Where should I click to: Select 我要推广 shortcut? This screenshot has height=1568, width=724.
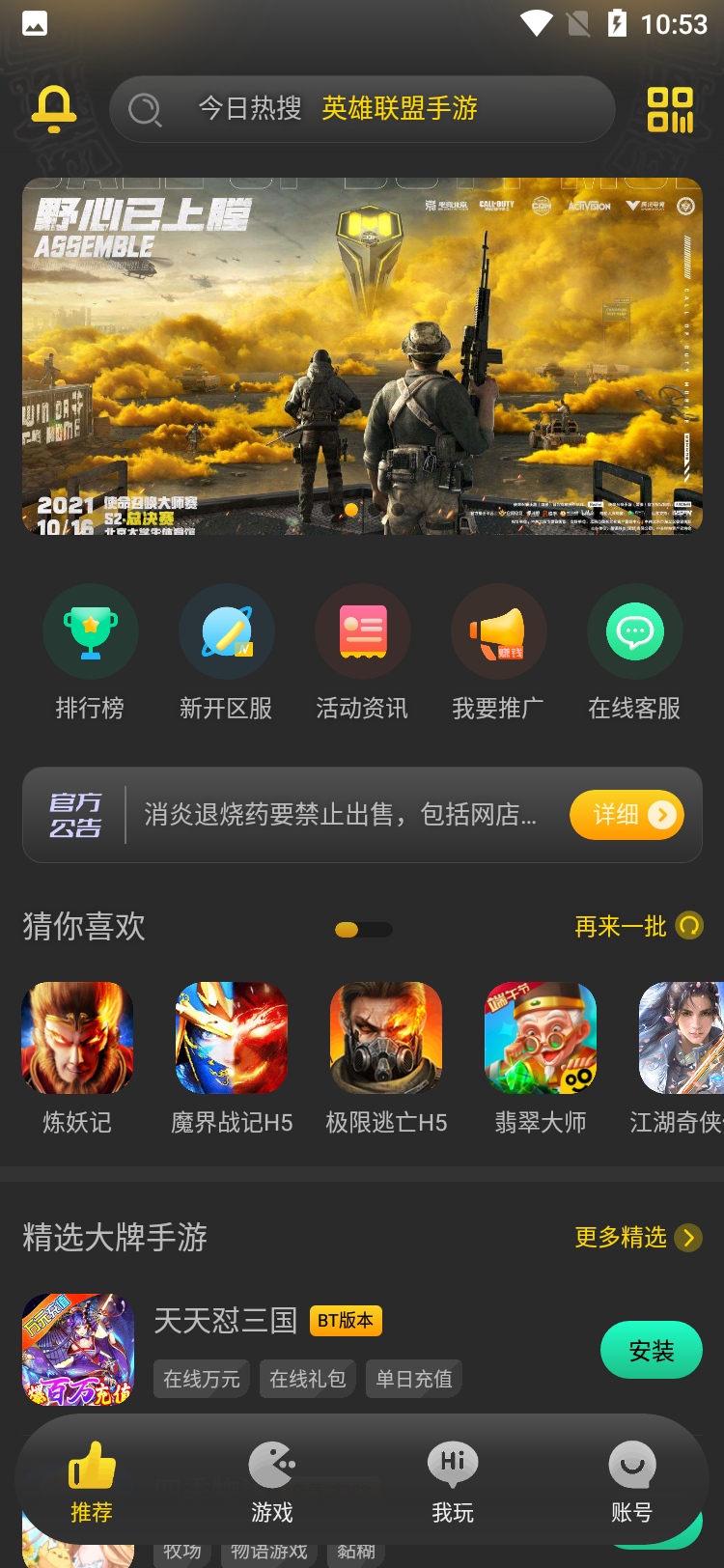(x=498, y=653)
